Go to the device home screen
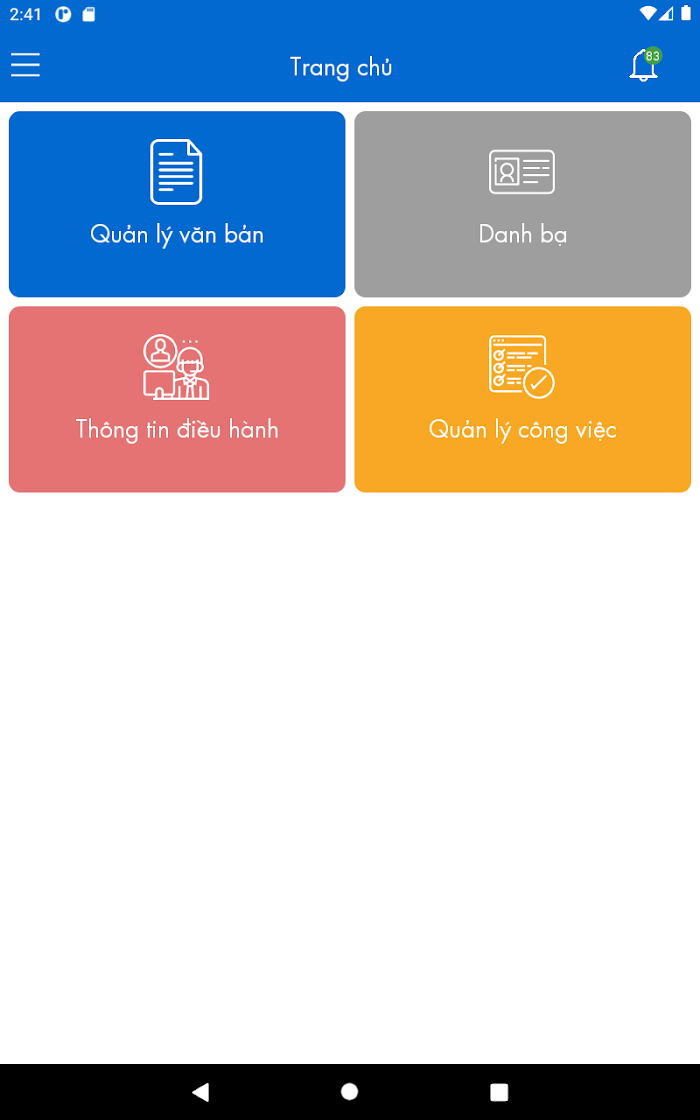Viewport: 700px width, 1120px height. click(x=349, y=1092)
